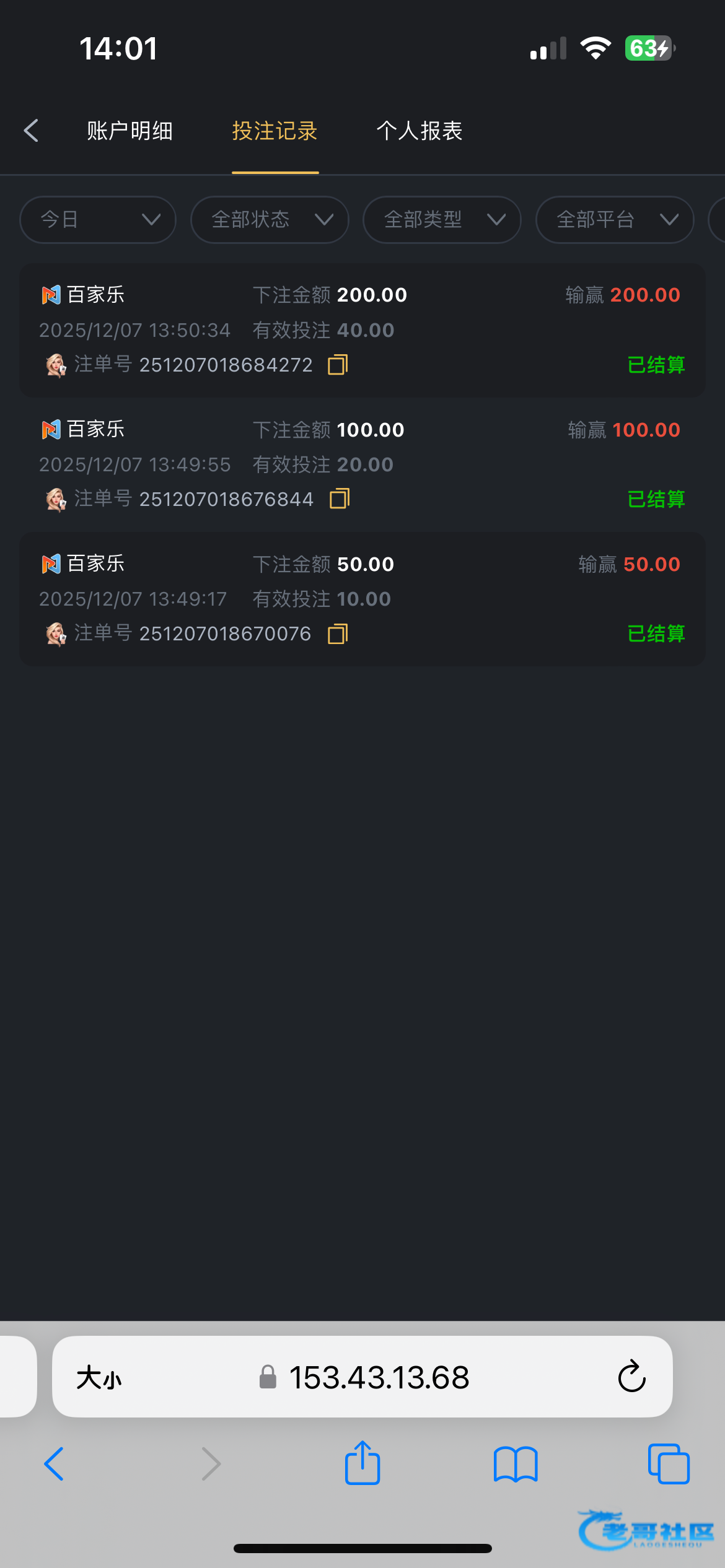This screenshot has height=1568, width=725.
Task: Expand the 全部类型 type filter
Action: 442,219
